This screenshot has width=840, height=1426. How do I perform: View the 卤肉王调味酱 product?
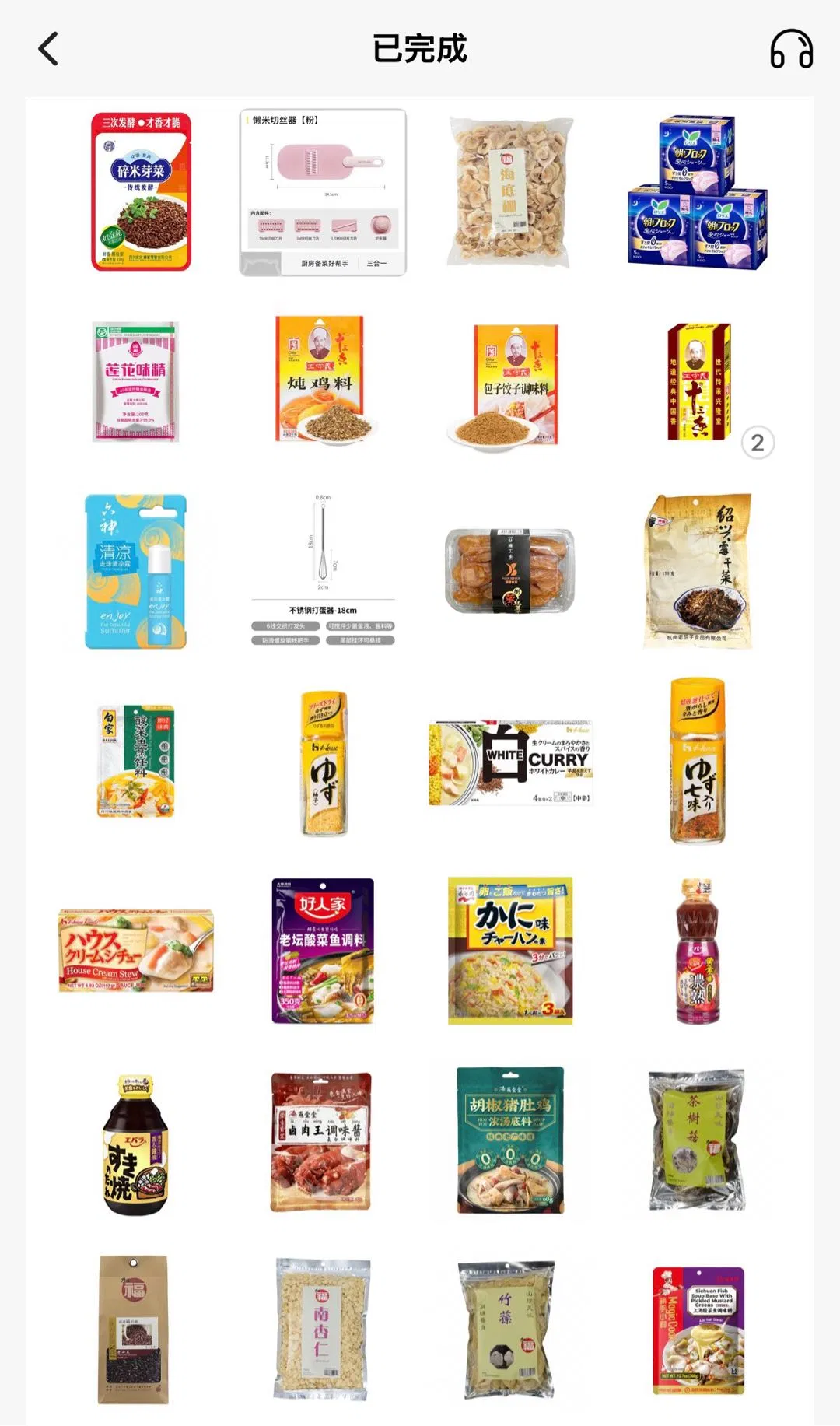click(x=320, y=1141)
